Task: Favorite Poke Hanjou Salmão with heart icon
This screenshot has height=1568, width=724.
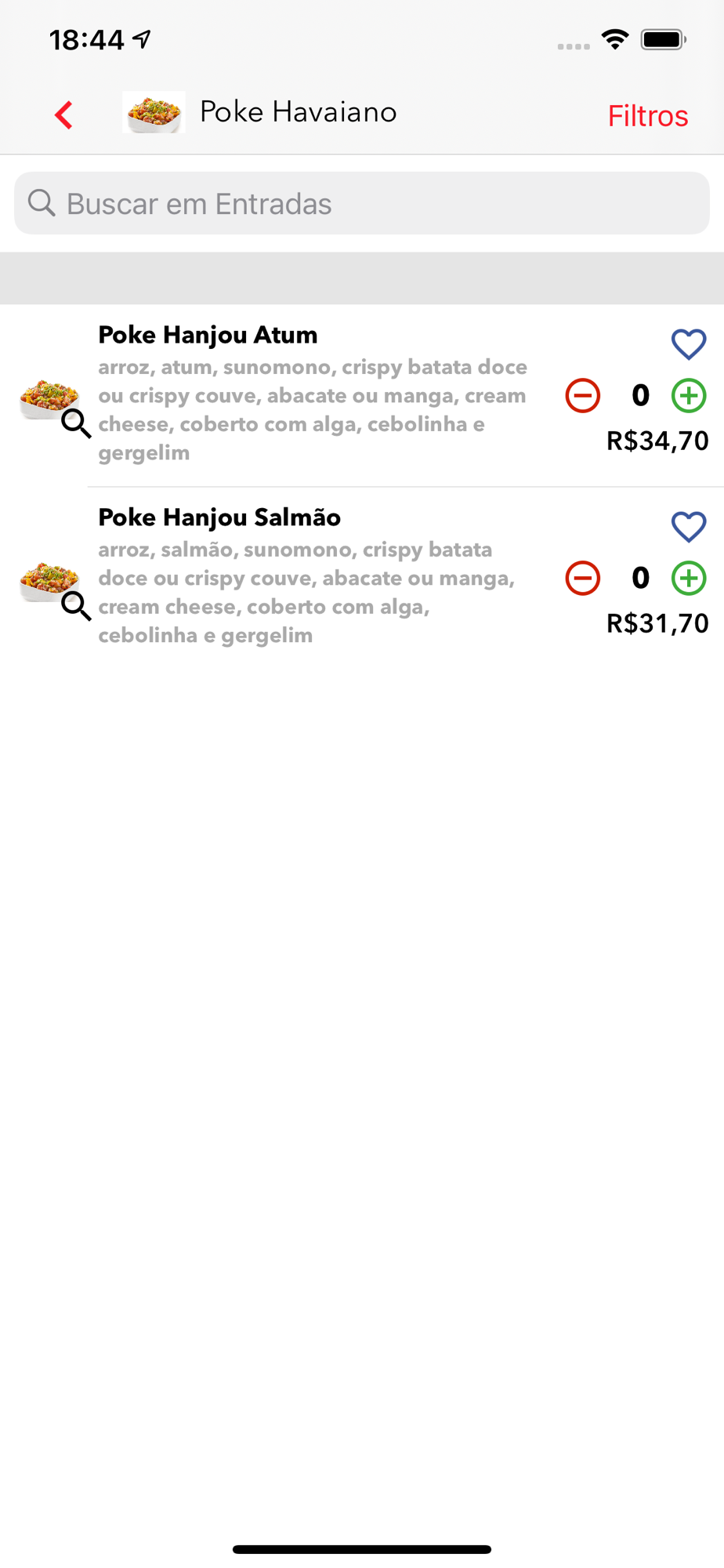Action: coord(689,527)
